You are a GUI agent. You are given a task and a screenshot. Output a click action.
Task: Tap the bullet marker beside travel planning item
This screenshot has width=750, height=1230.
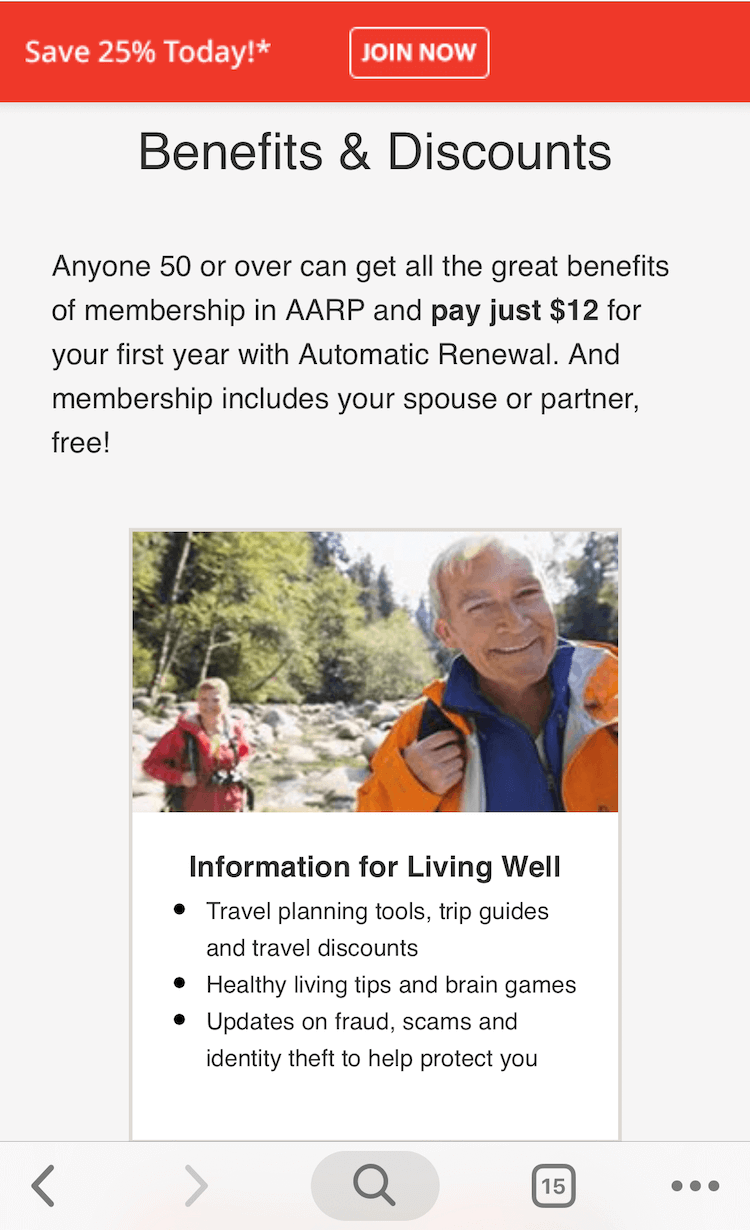click(180, 909)
